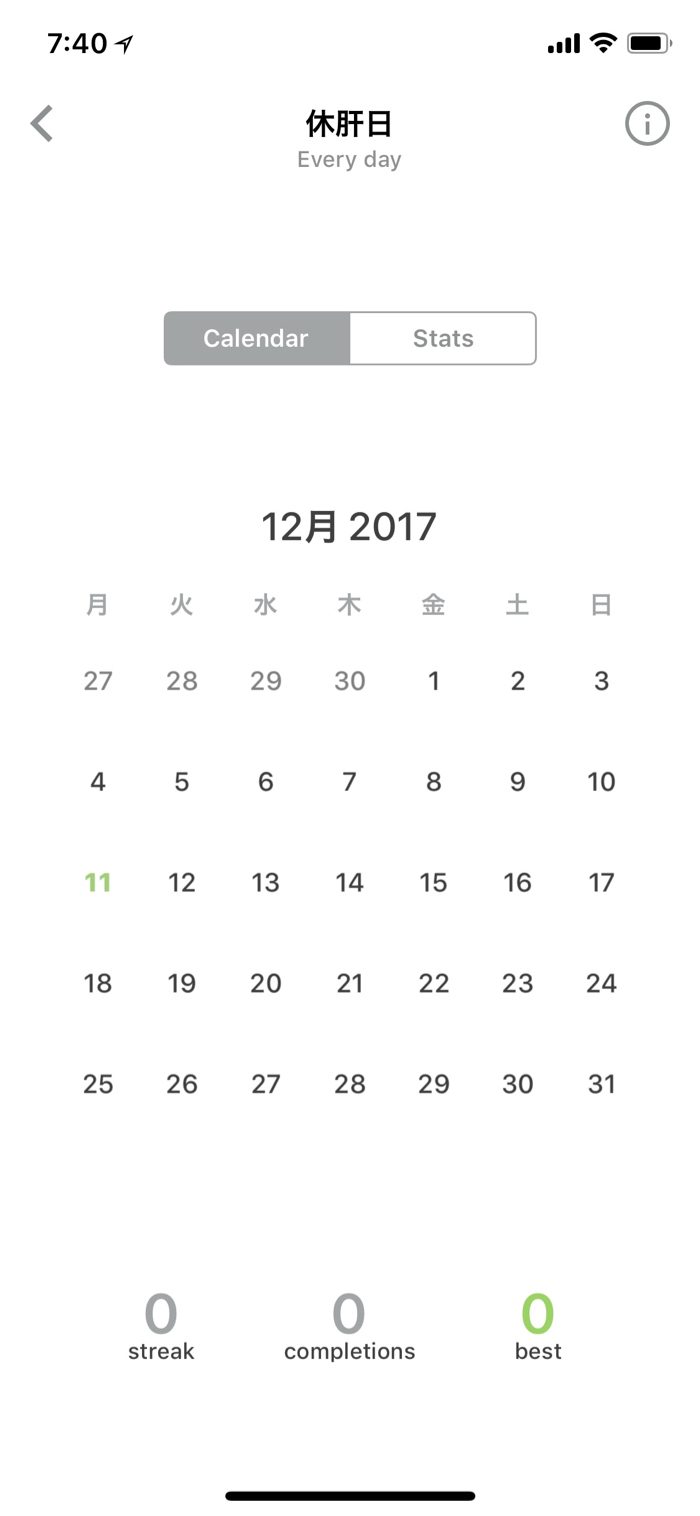Tap December 1 on the calendar
The image size is (700, 1516).
(433, 681)
